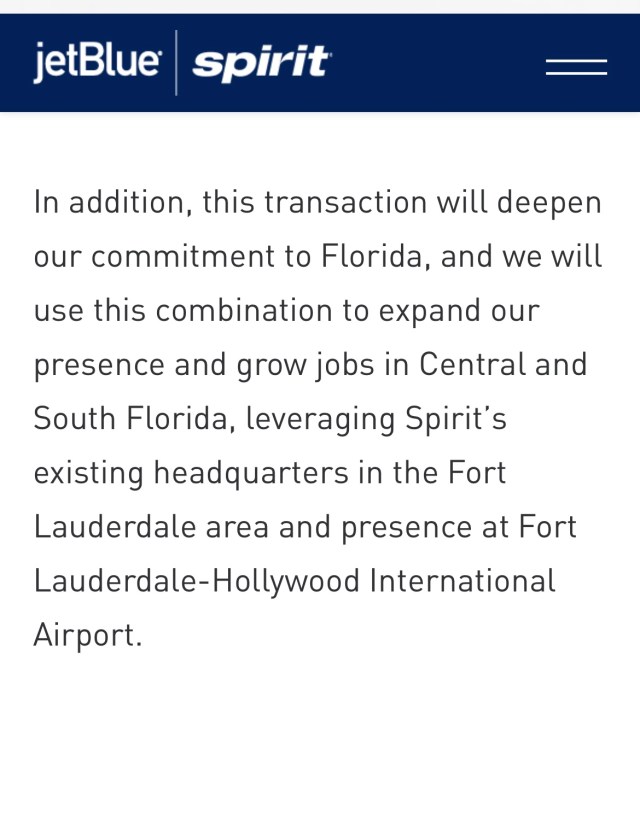Open the hamburger menu
640x820 pixels.
[576, 67]
